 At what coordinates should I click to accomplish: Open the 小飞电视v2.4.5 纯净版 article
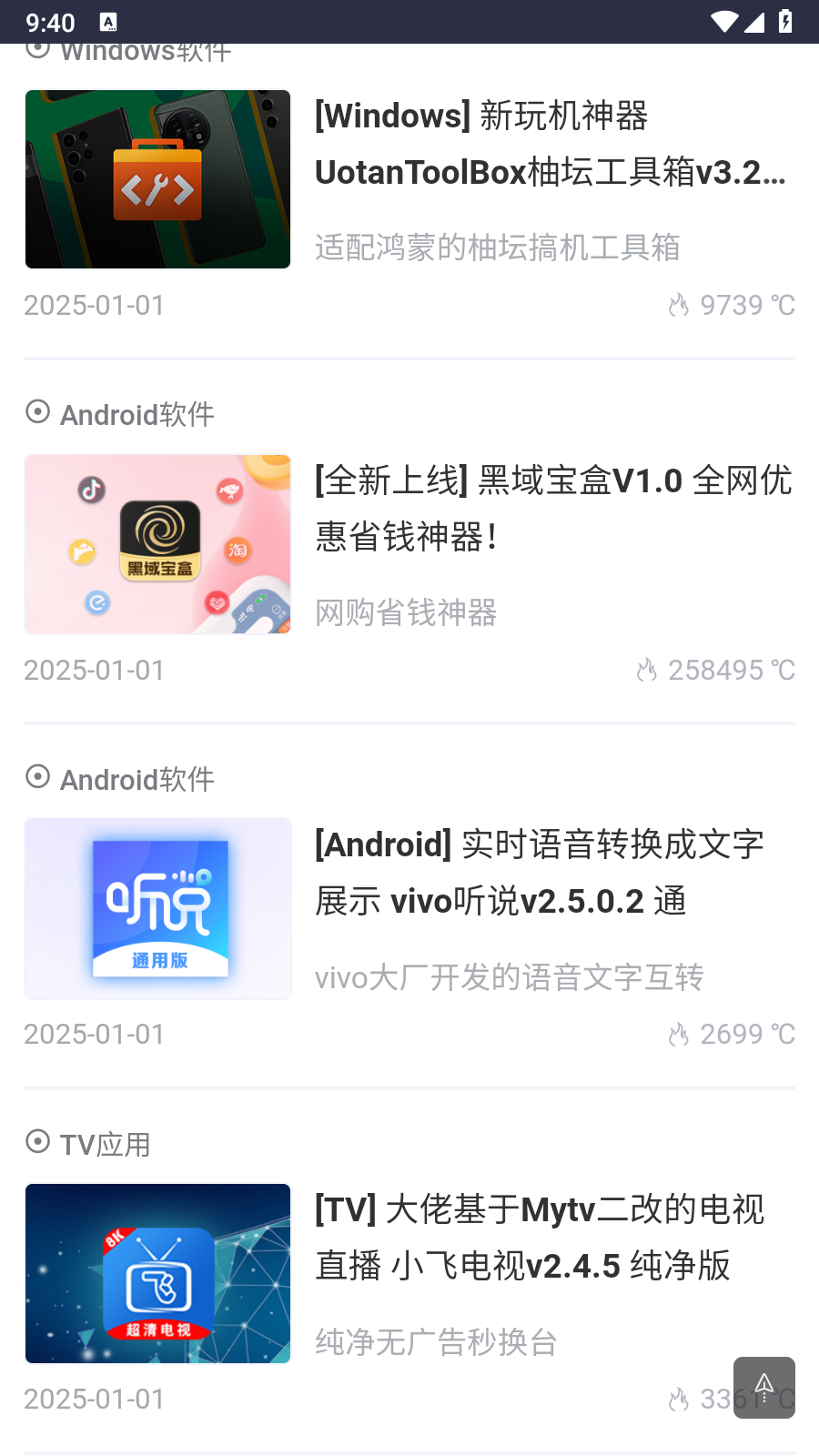click(x=540, y=1238)
